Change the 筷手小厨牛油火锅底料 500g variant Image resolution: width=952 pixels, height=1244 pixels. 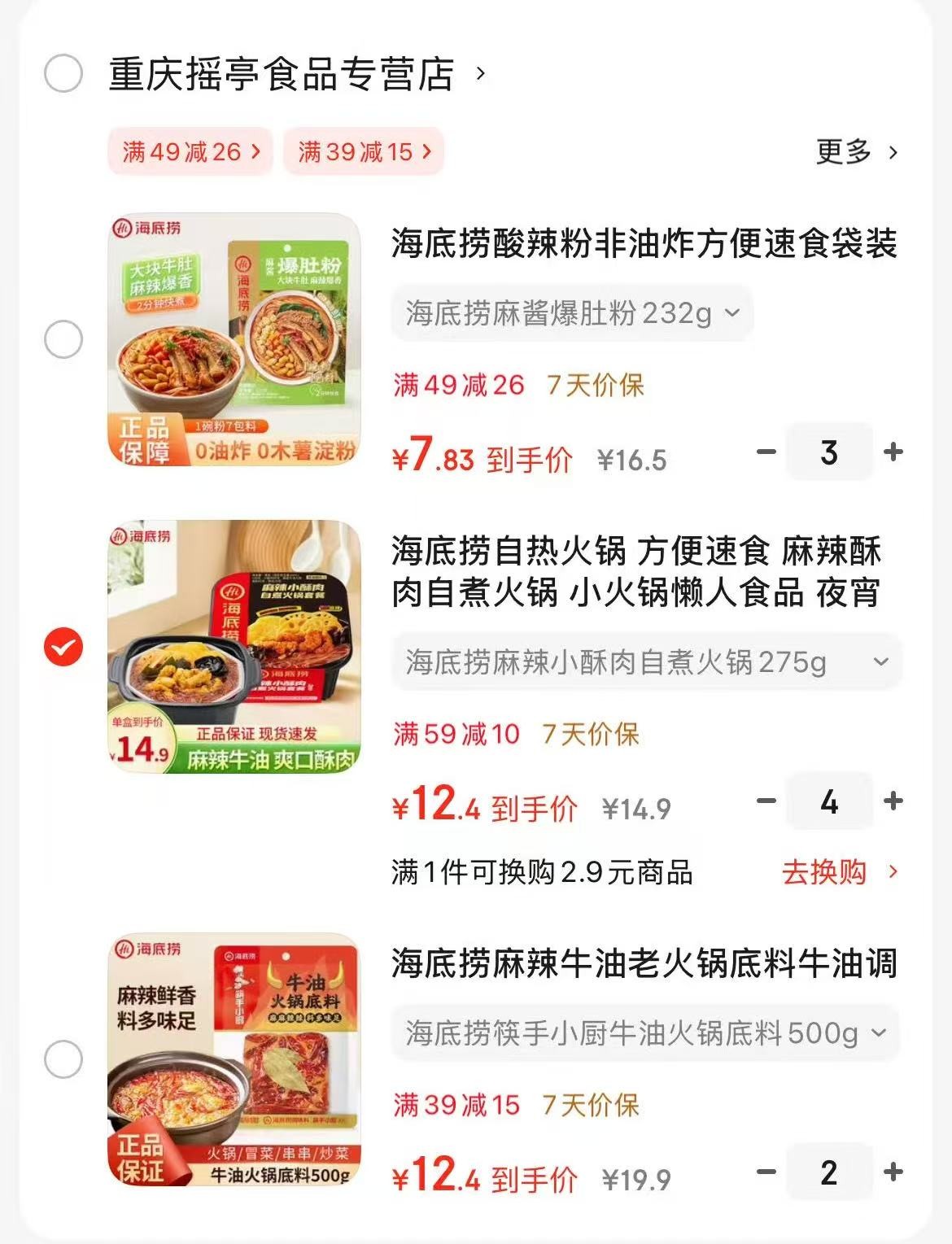click(645, 1033)
